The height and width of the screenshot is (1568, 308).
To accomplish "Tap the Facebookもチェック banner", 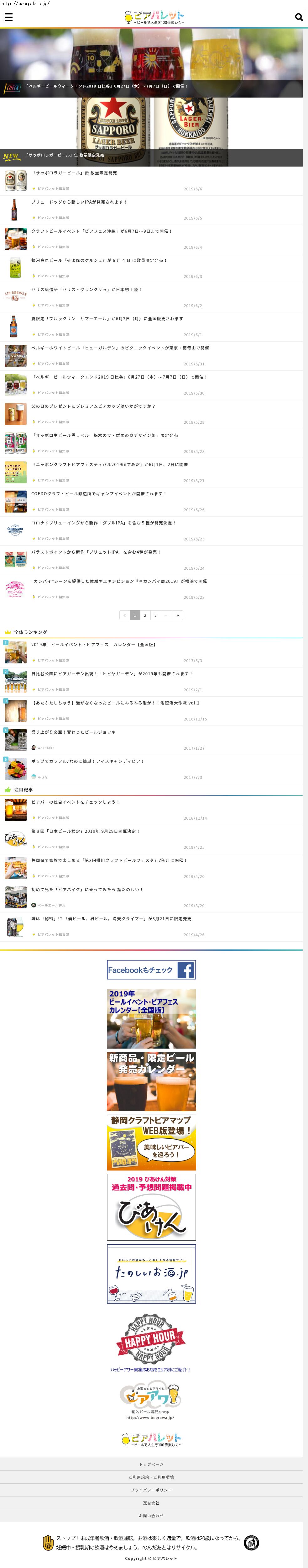I will pos(151,970).
